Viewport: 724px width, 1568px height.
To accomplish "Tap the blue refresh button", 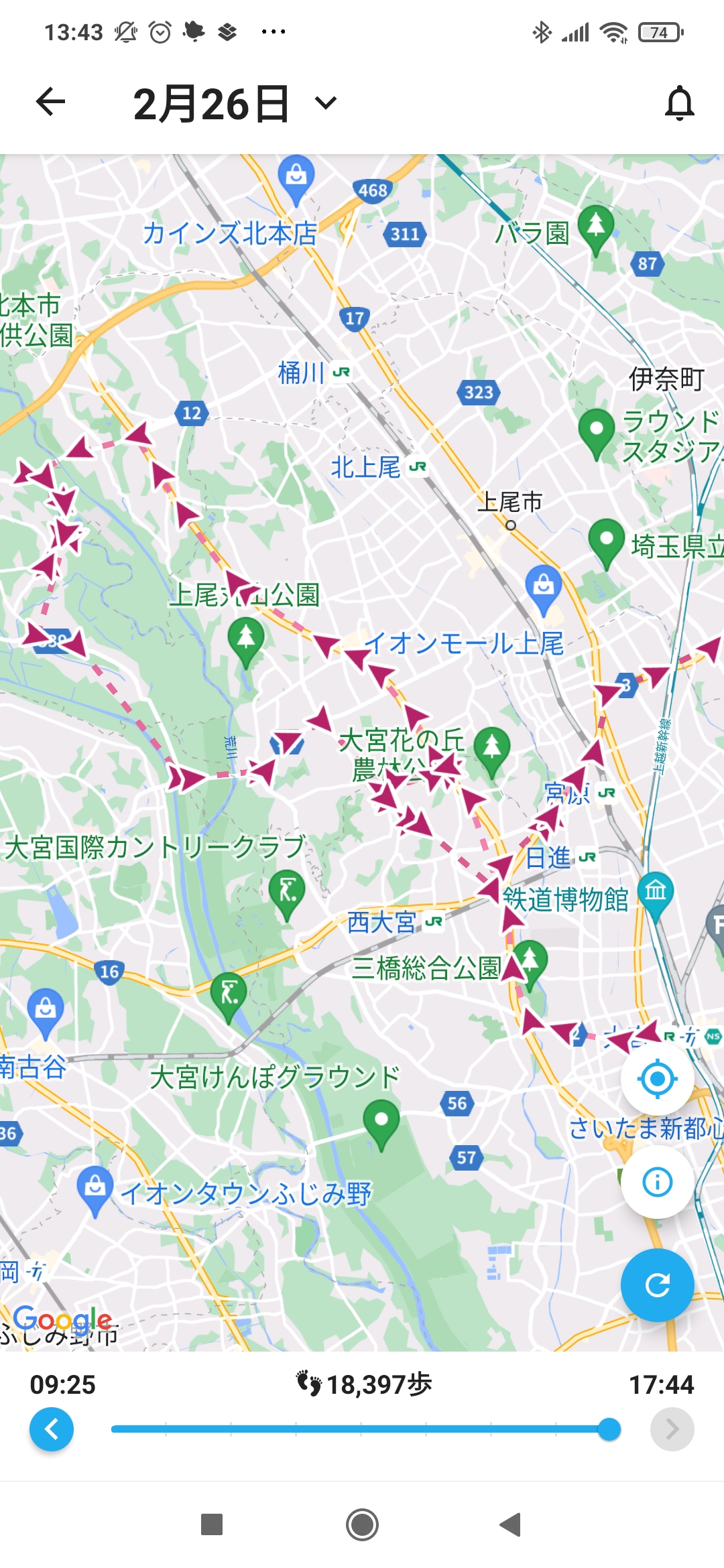I will tap(657, 1285).
